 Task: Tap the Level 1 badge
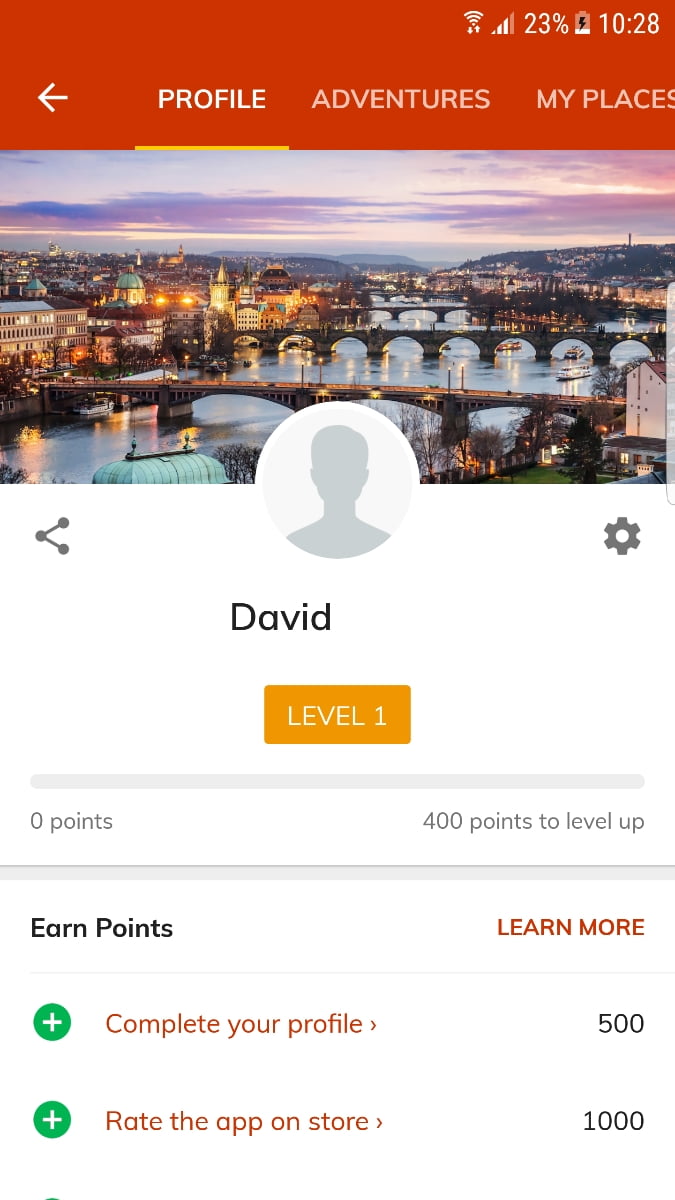[337, 715]
